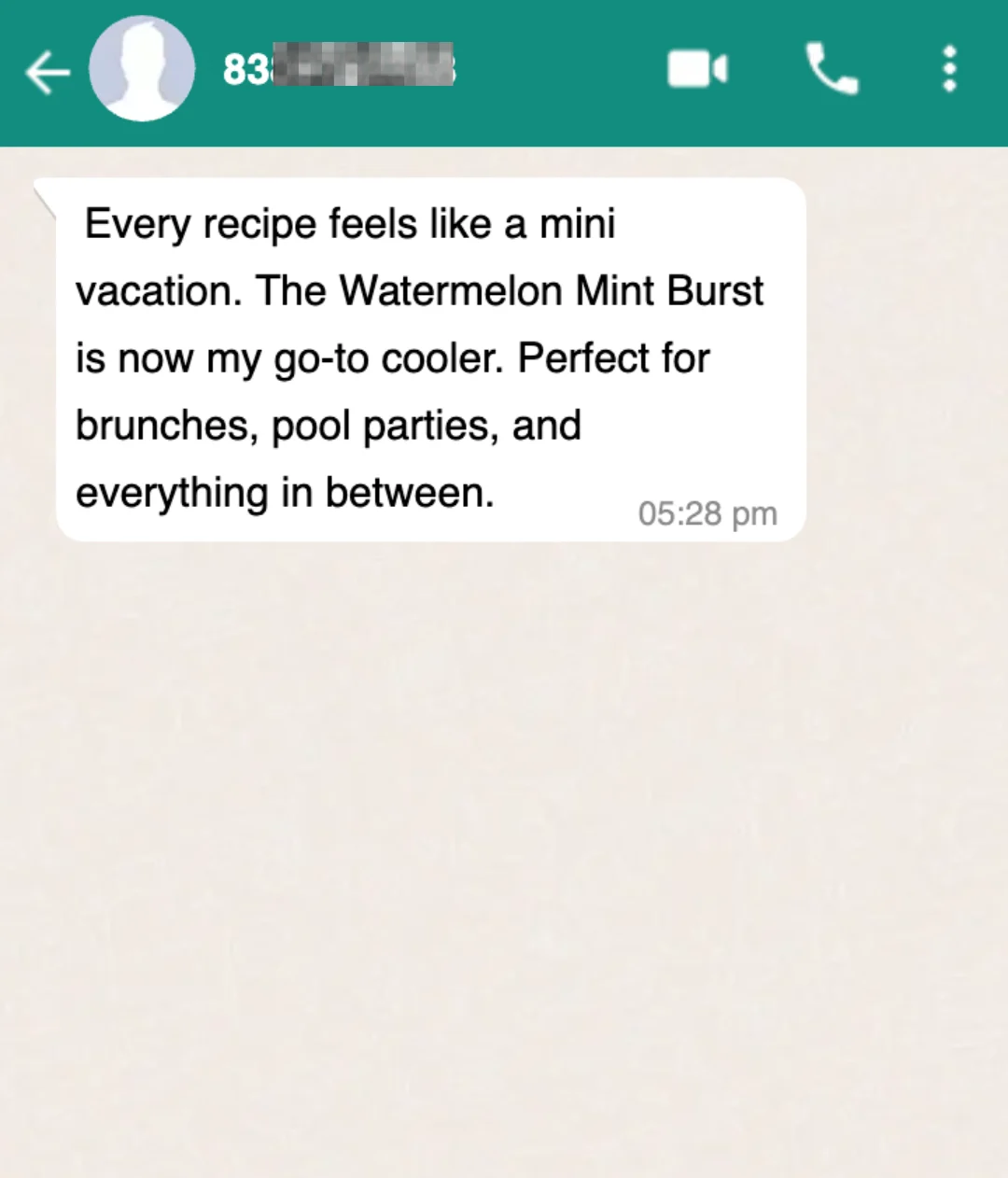
Task: View contact info from the number header
Action: point(339,68)
